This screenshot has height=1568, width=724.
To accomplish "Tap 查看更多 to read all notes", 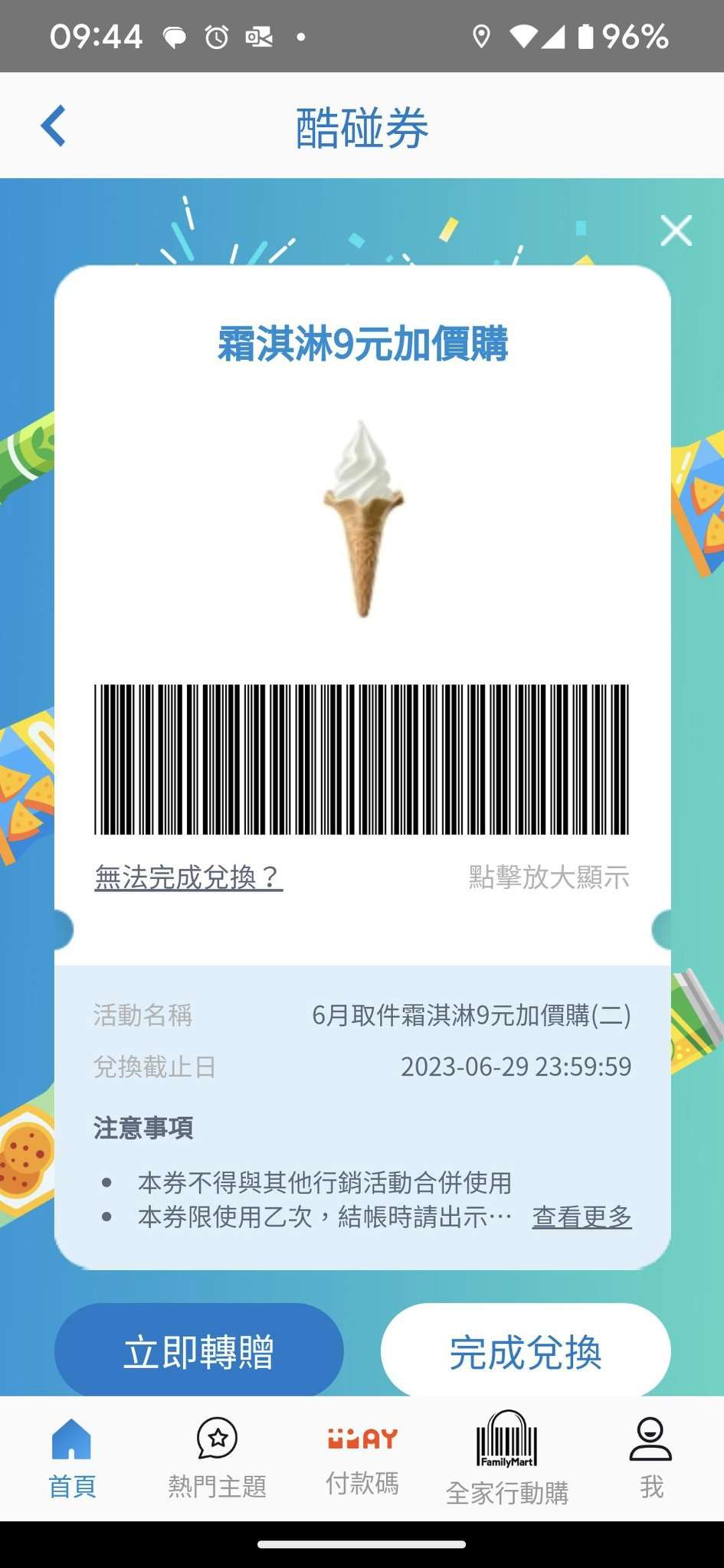I will [581, 1217].
